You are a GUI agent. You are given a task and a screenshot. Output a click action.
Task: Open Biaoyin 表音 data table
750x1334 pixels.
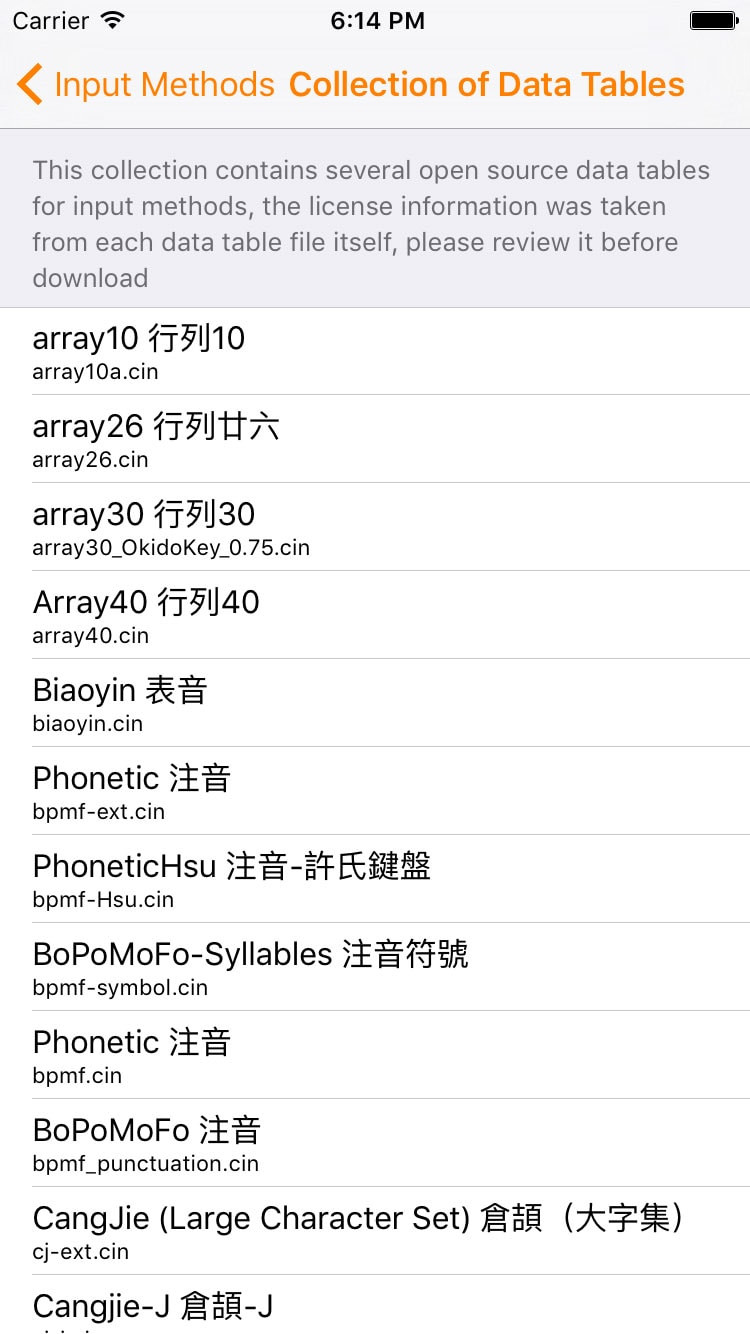[375, 703]
